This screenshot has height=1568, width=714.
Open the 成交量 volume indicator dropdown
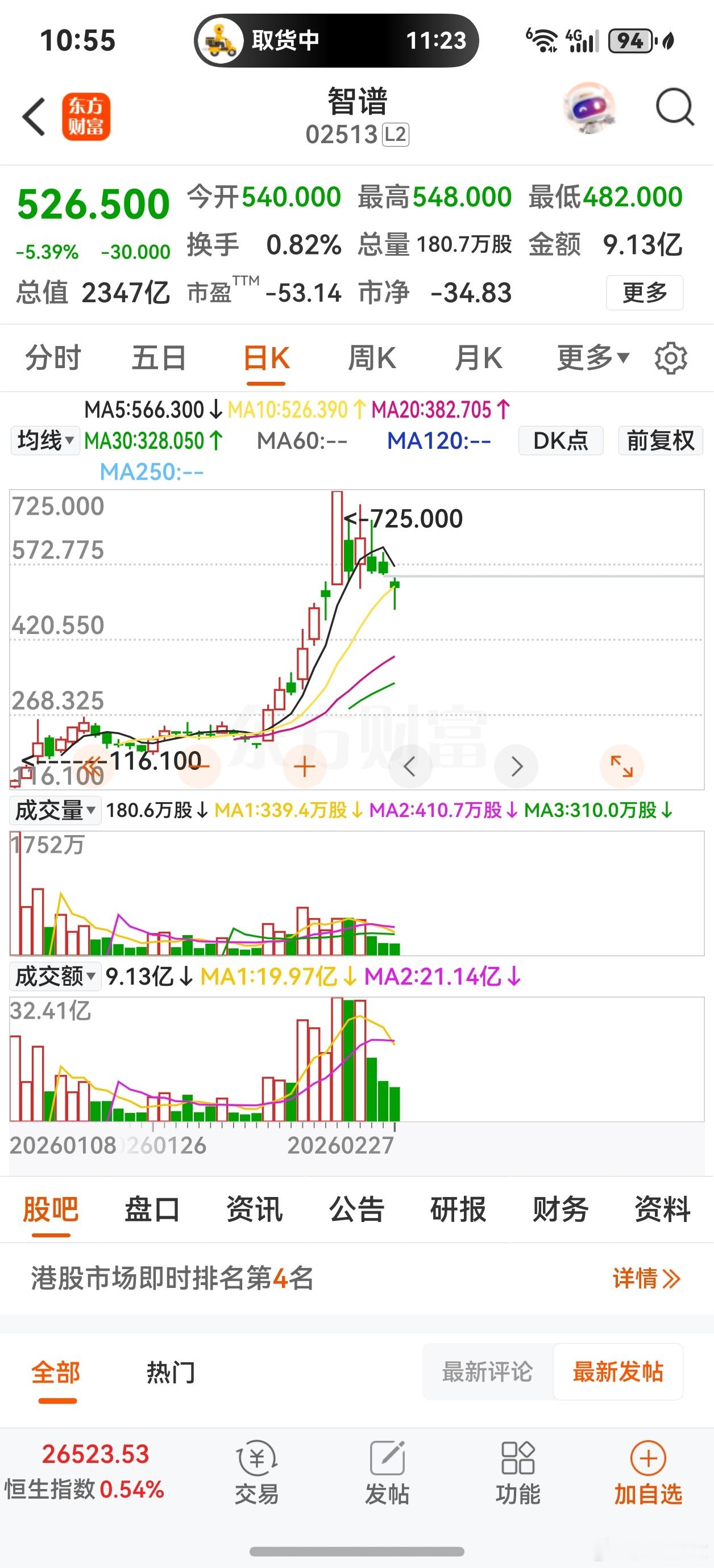[55, 810]
